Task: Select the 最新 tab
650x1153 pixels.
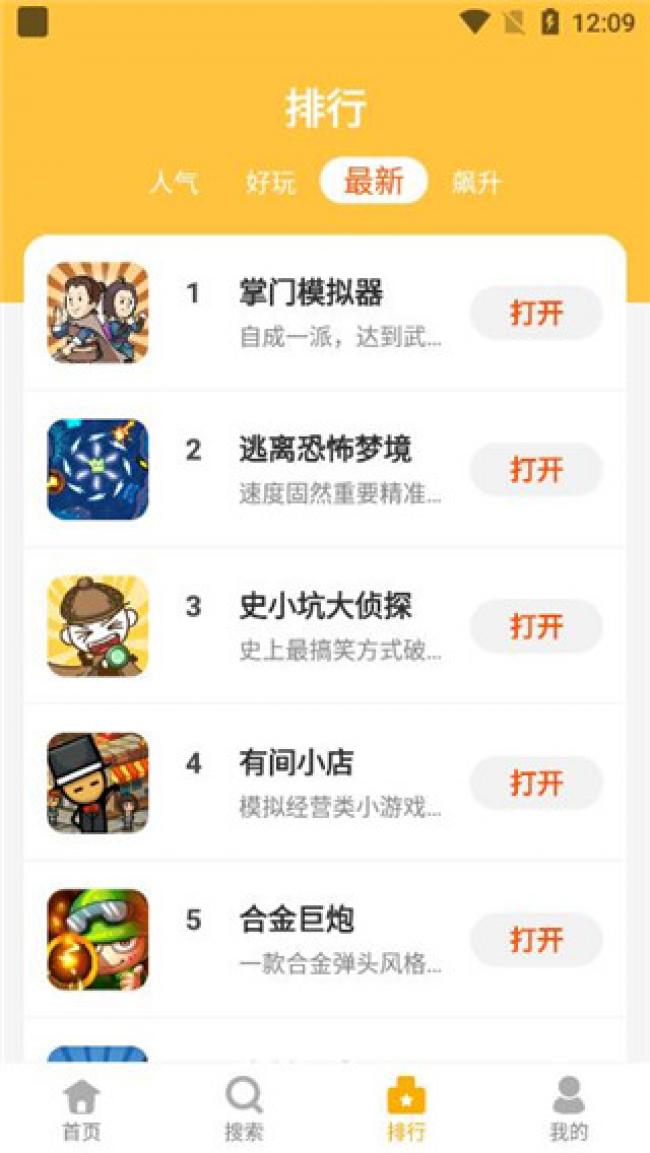Action: tap(373, 181)
